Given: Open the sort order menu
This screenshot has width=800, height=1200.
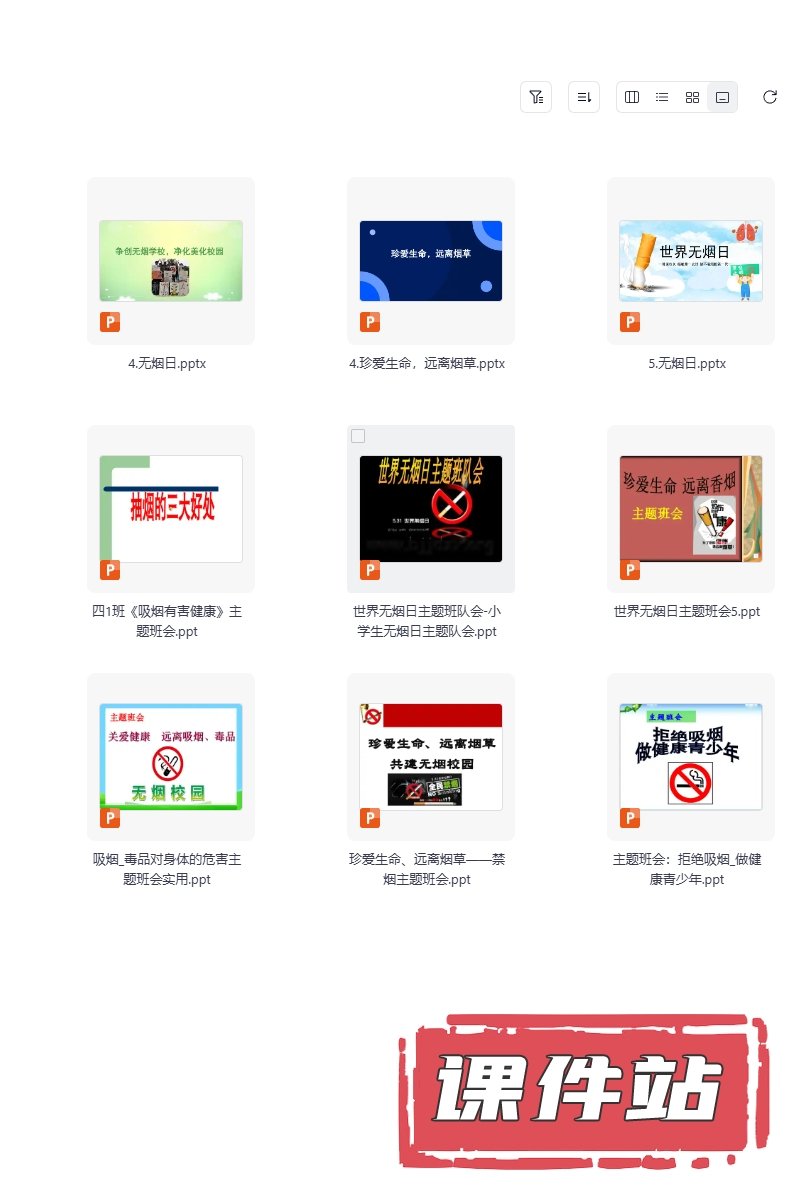Looking at the screenshot, I should pyautogui.click(x=584, y=97).
